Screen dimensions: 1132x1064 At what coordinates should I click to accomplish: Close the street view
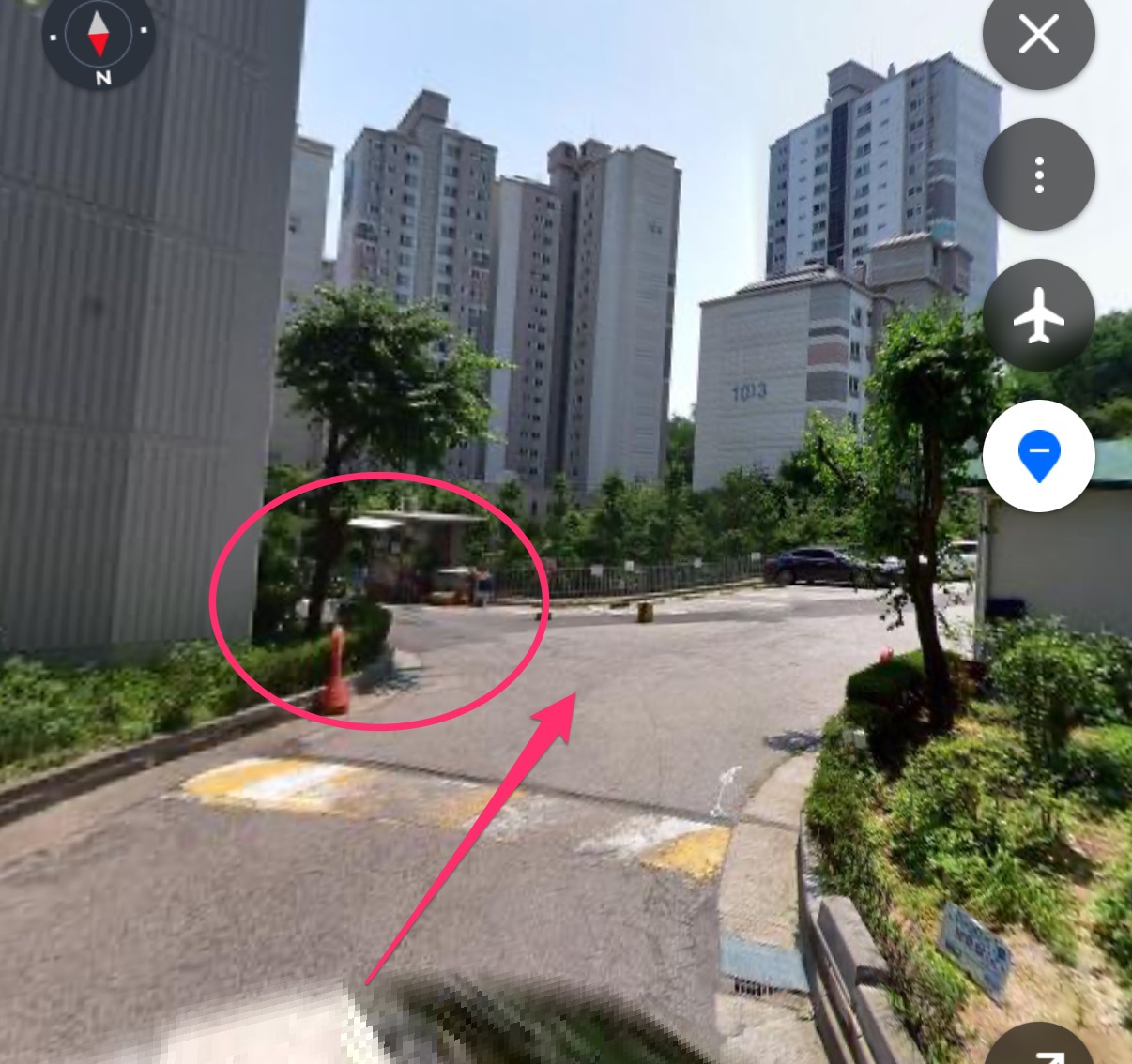[x=1038, y=36]
